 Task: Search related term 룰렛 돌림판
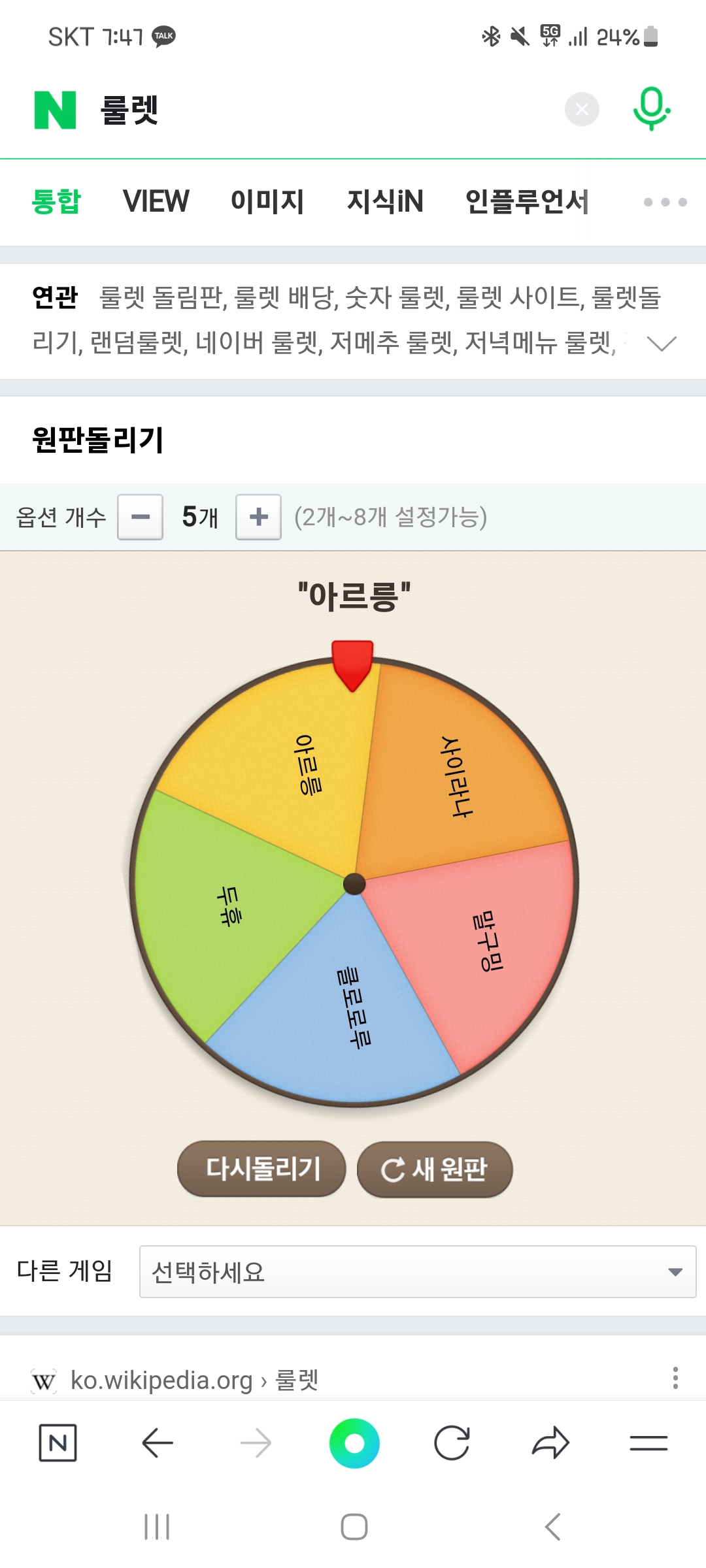click(x=162, y=298)
